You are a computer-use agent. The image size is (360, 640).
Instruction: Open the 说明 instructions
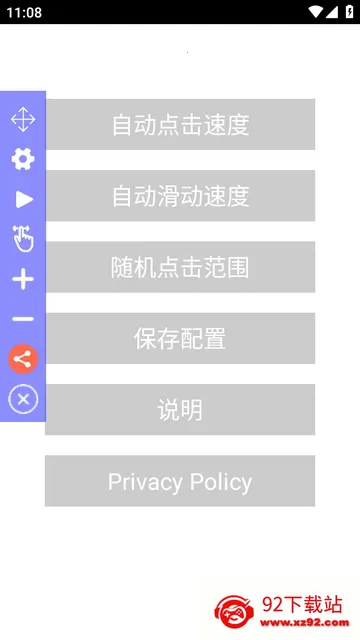180,410
